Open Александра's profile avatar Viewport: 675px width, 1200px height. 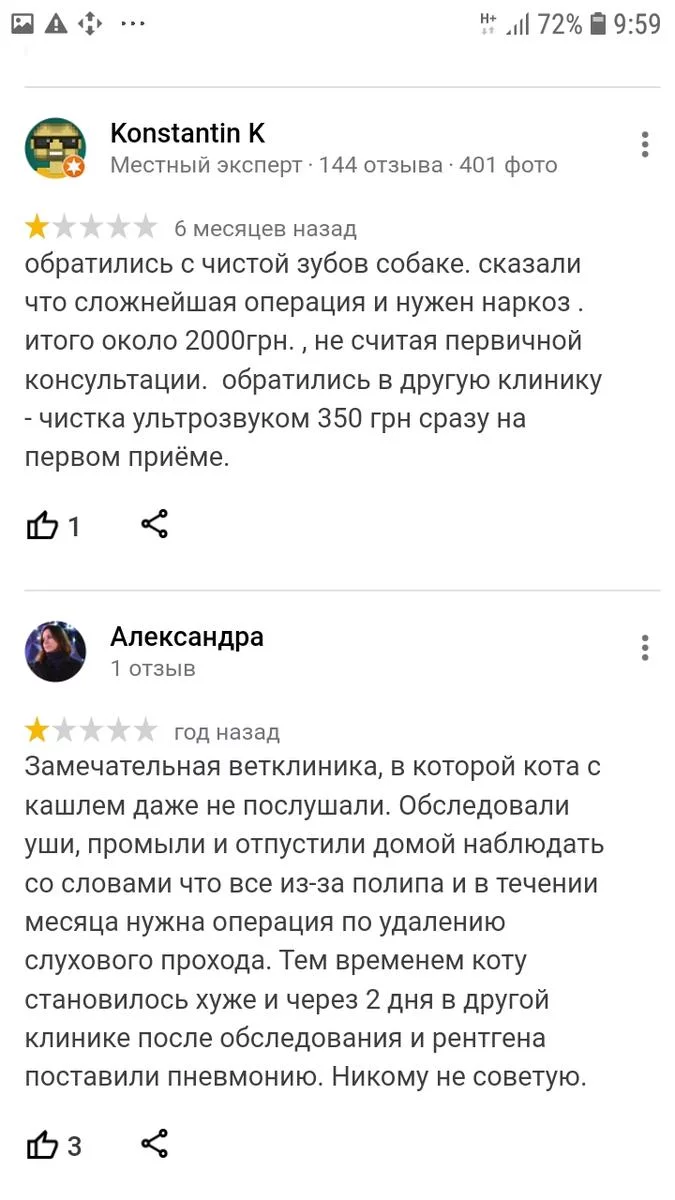click(55, 651)
